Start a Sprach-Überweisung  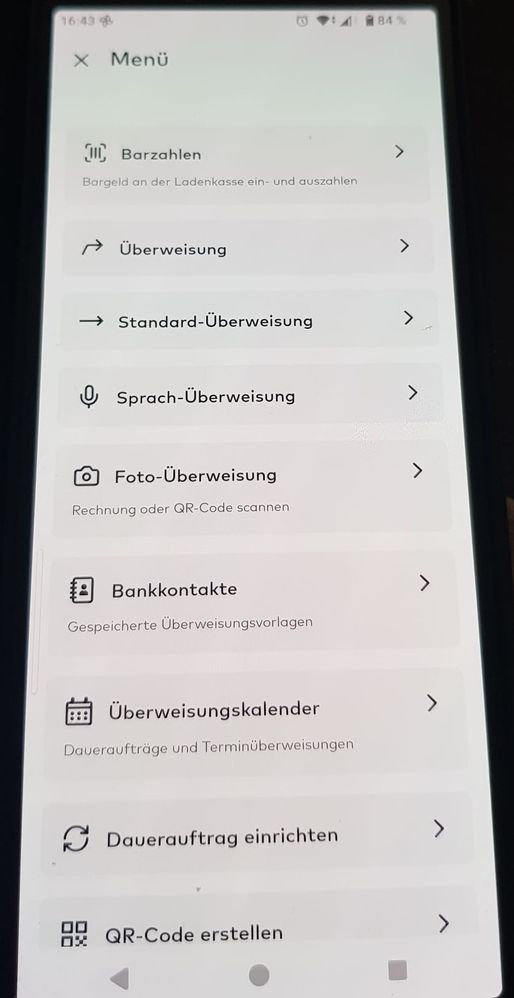click(x=250, y=395)
